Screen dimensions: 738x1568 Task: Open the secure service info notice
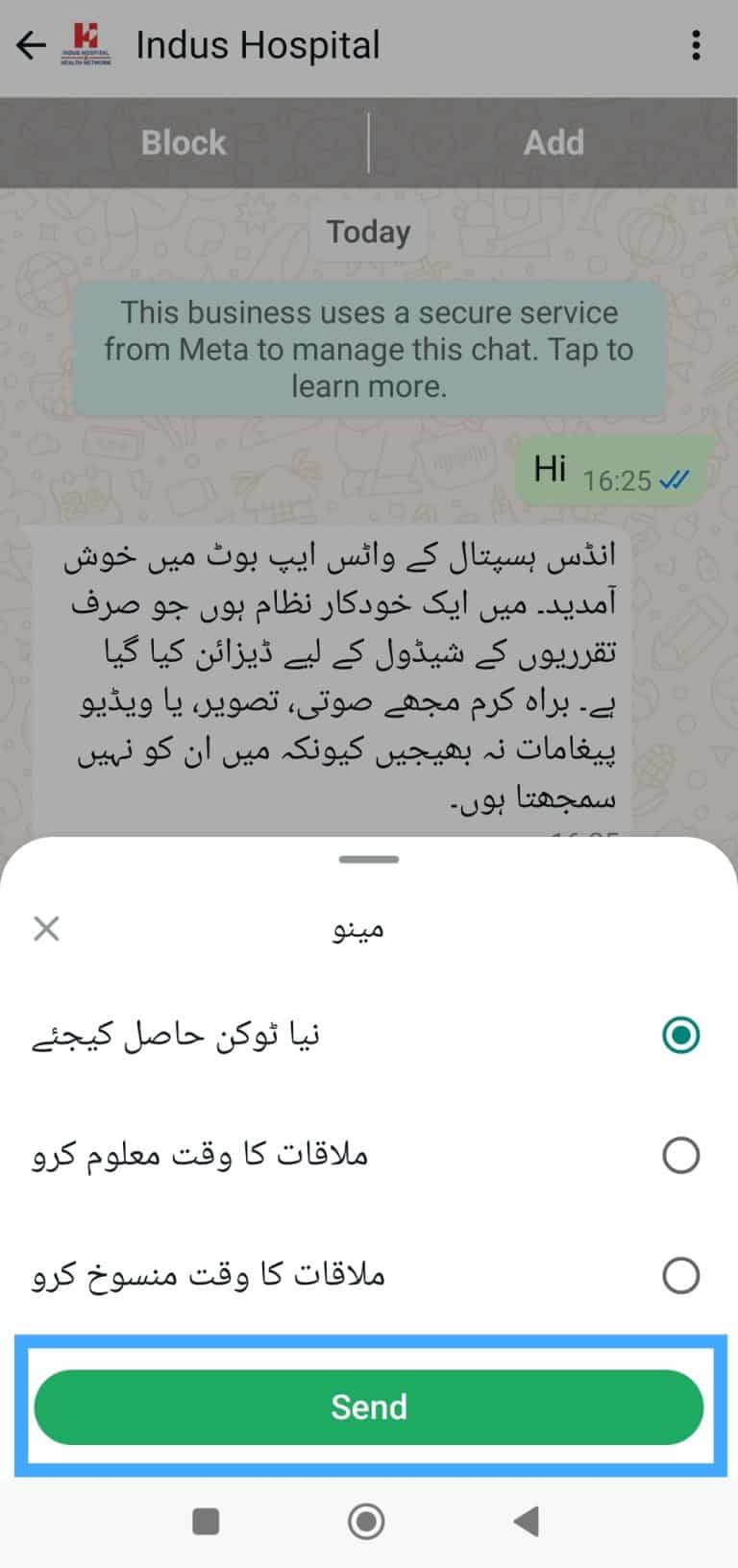pyautogui.click(x=369, y=349)
